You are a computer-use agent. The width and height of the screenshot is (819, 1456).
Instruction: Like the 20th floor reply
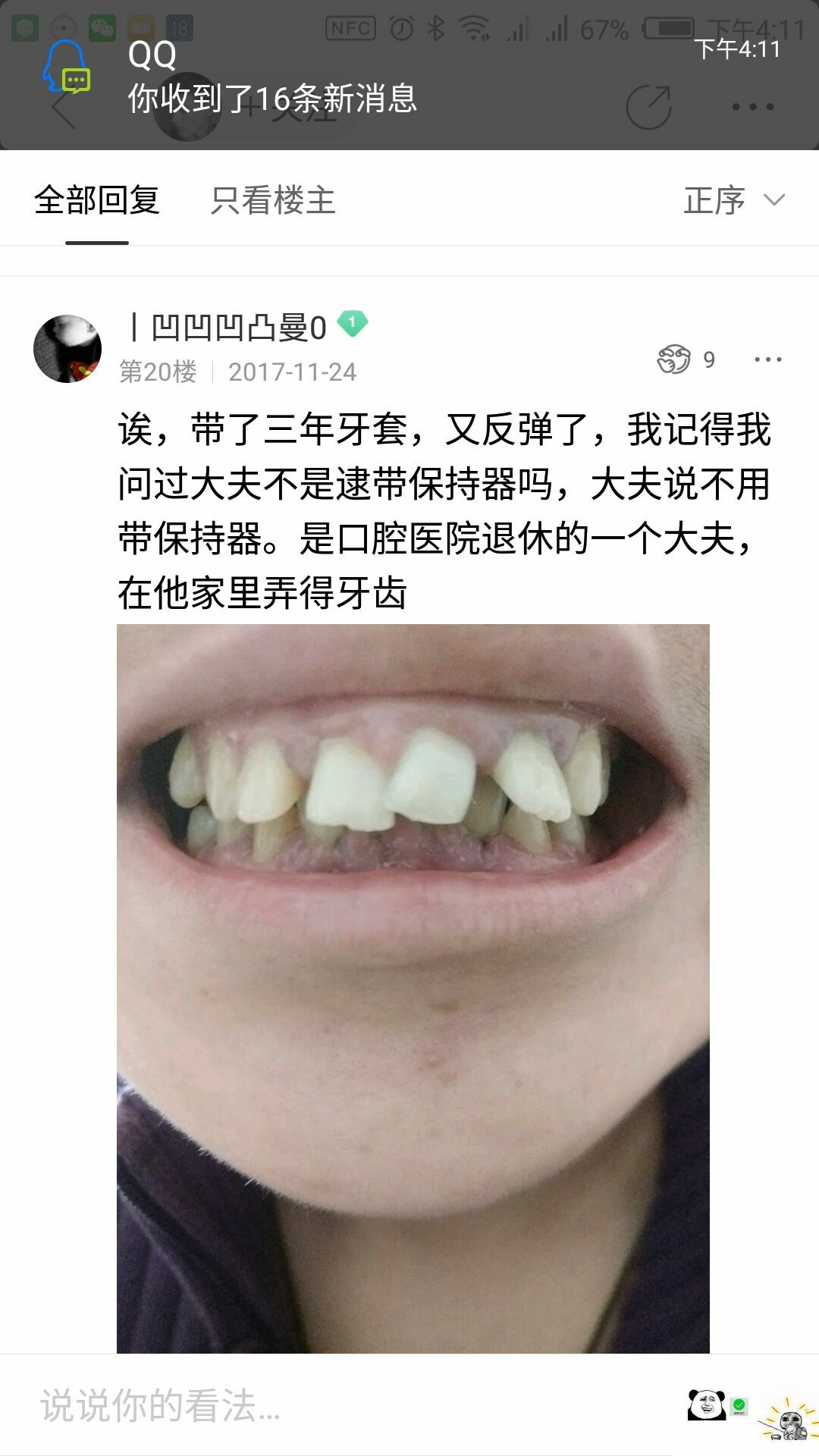coord(675,359)
